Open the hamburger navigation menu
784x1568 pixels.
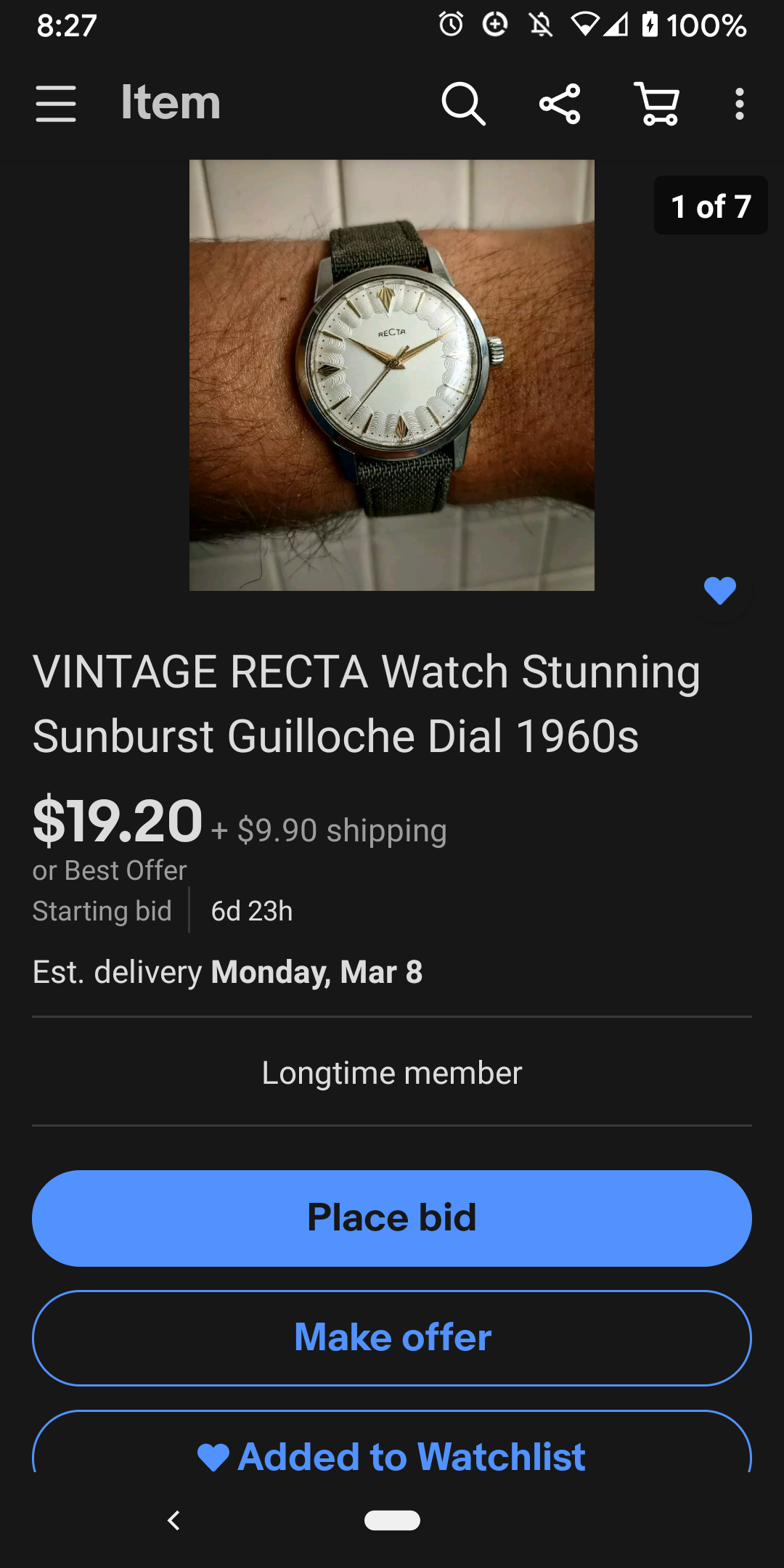pyautogui.click(x=56, y=104)
